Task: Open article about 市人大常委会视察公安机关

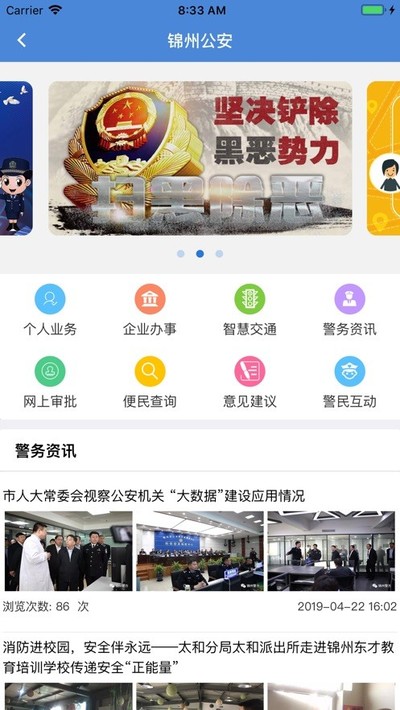Action: click(x=154, y=496)
